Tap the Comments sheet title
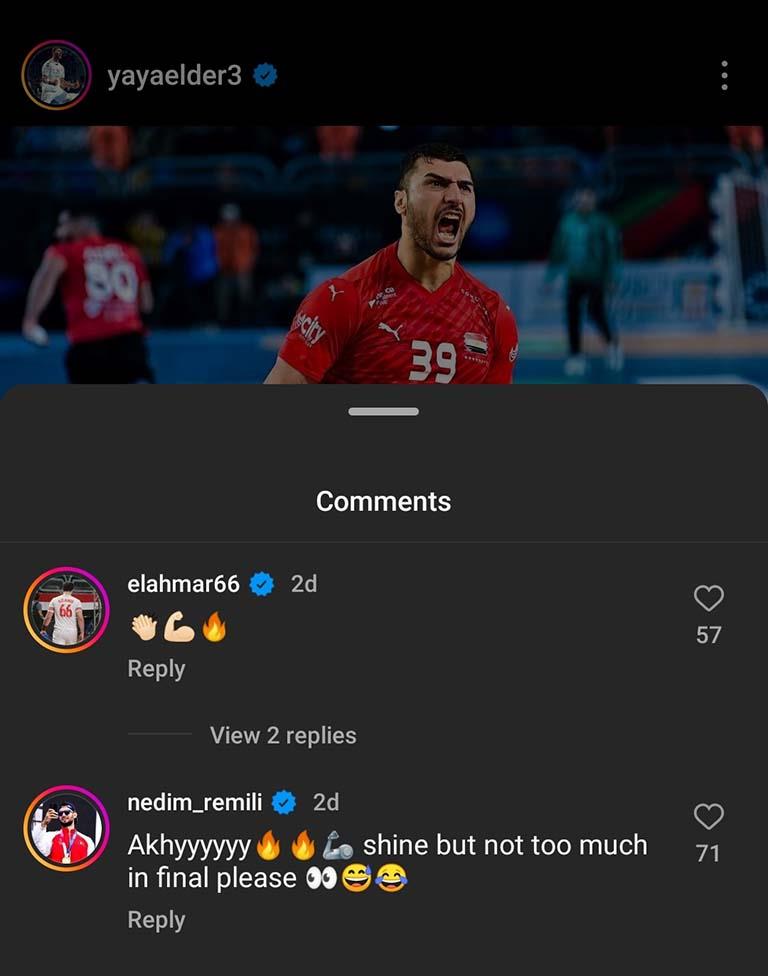The height and width of the screenshot is (976, 768). point(383,500)
